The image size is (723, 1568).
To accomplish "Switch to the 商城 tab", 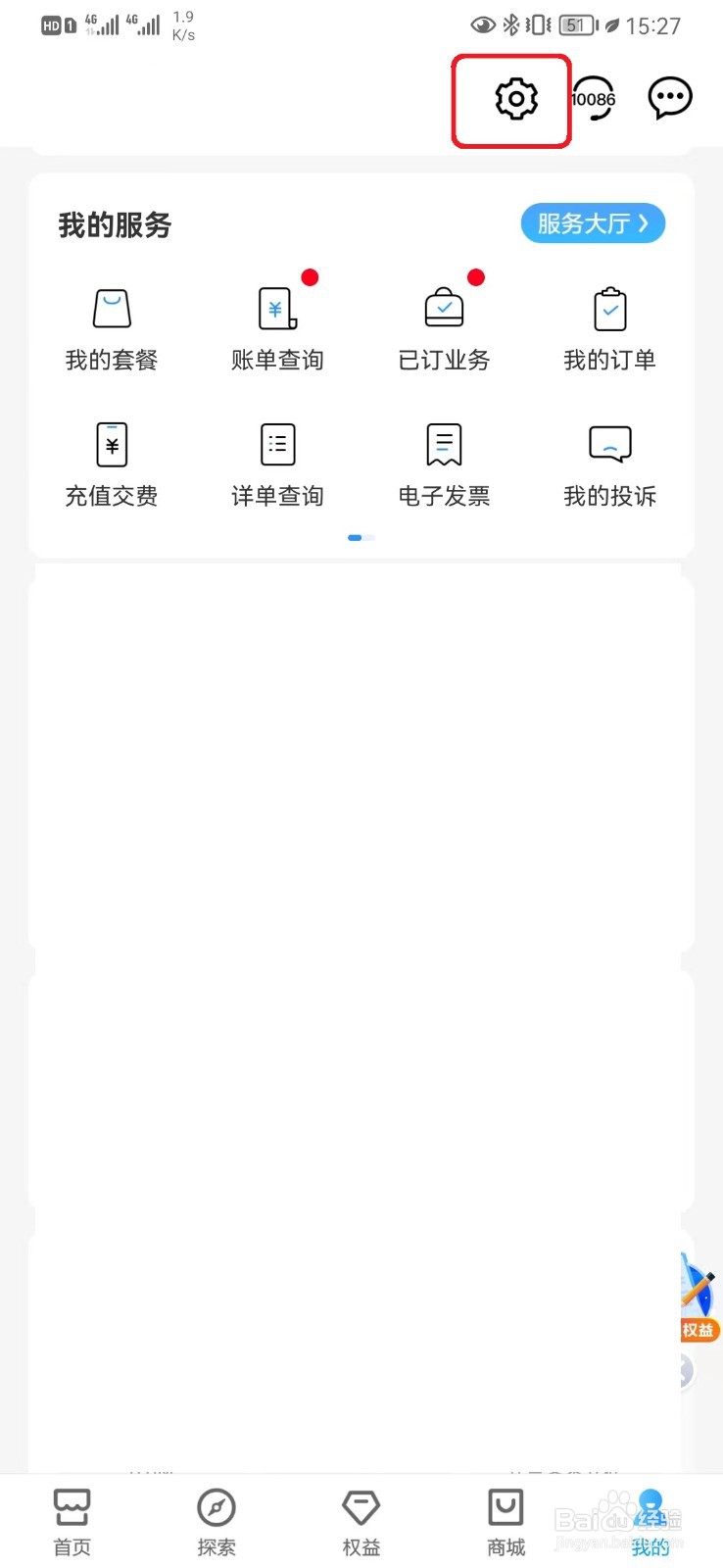I will (x=506, y=1521).
